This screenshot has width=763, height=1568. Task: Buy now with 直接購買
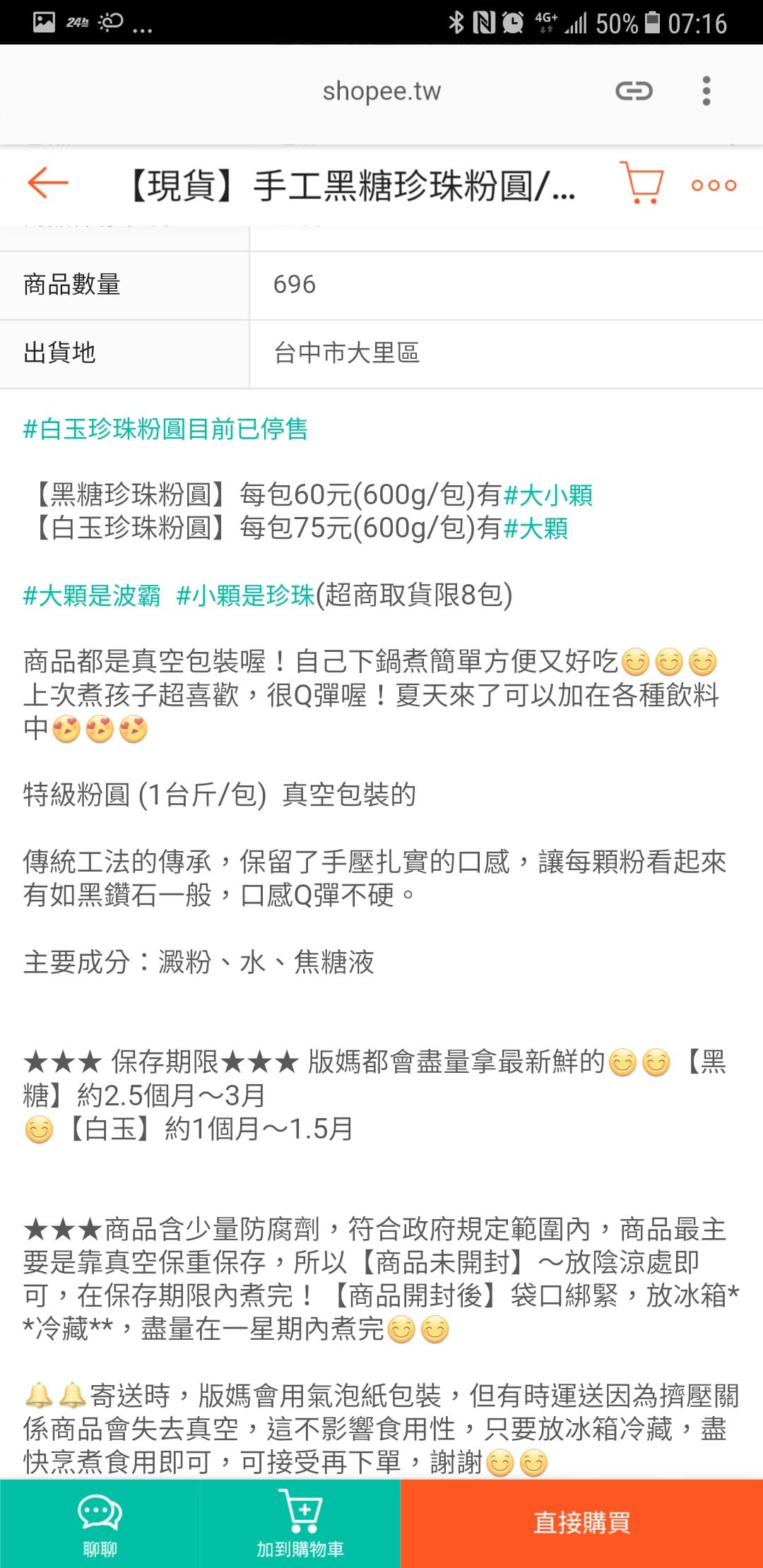click(582, 1524)
